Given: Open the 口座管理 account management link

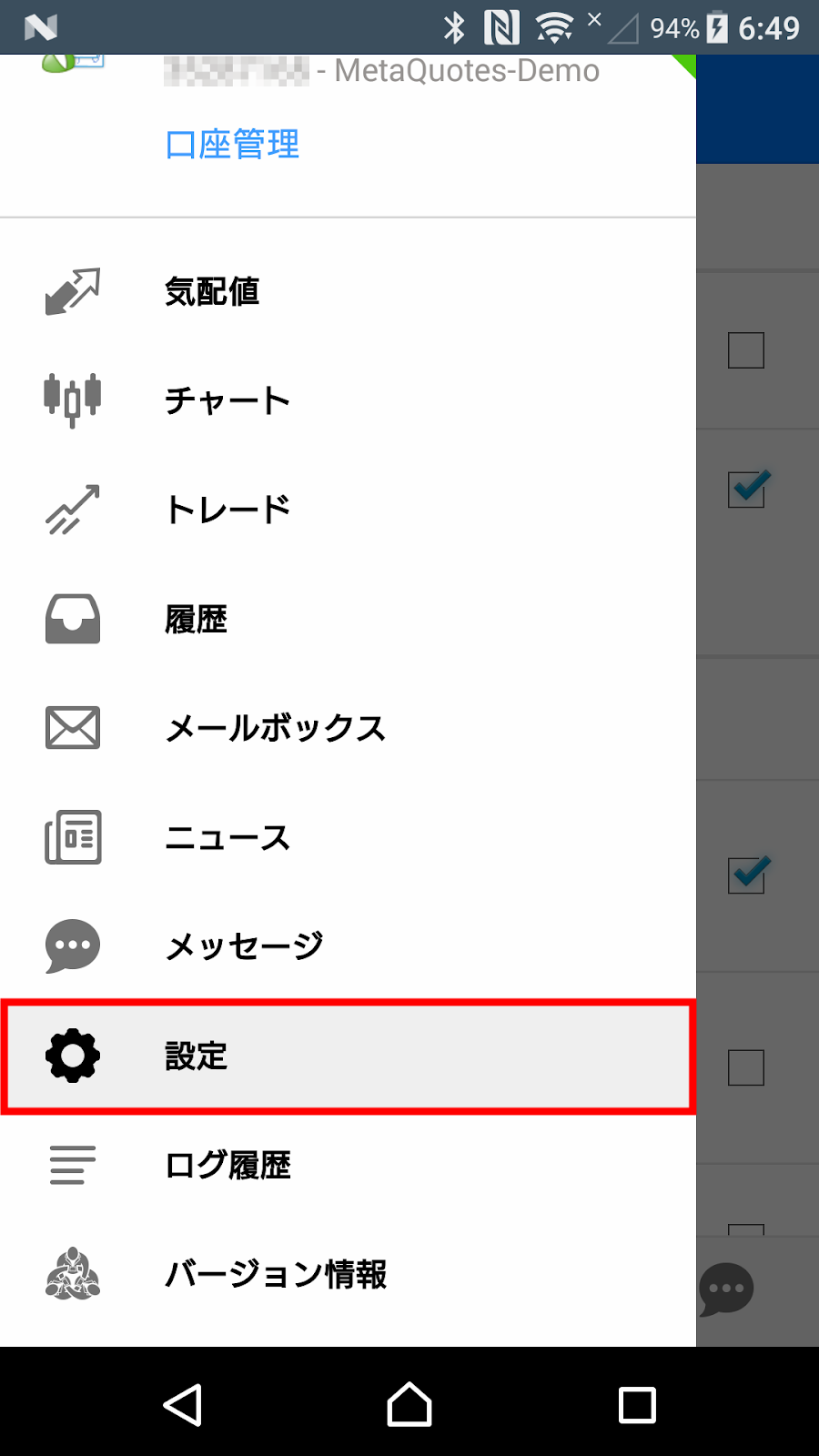Looking at the screenshot, I should (x=233, y=145).
